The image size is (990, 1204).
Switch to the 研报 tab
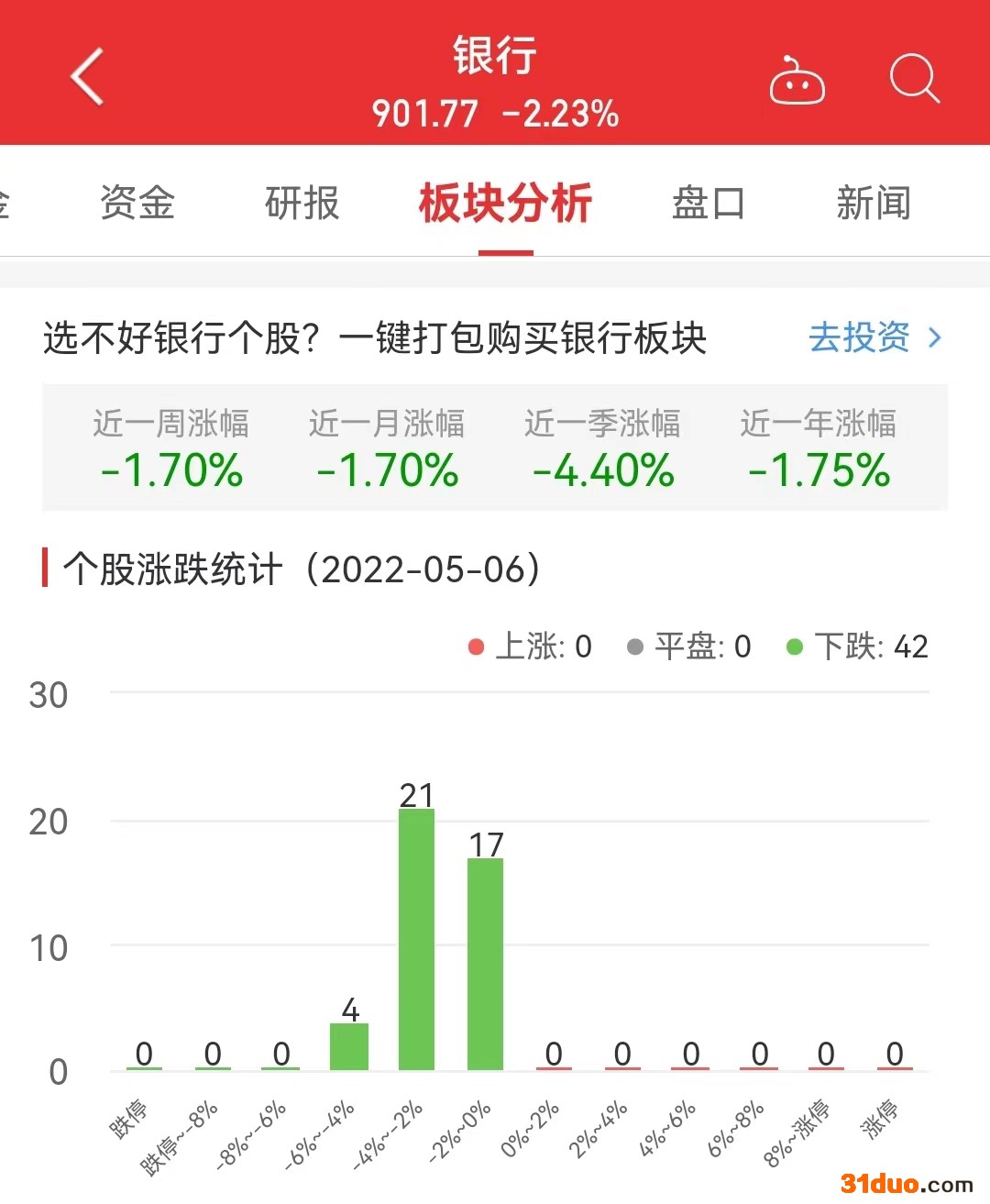[302, 203]
